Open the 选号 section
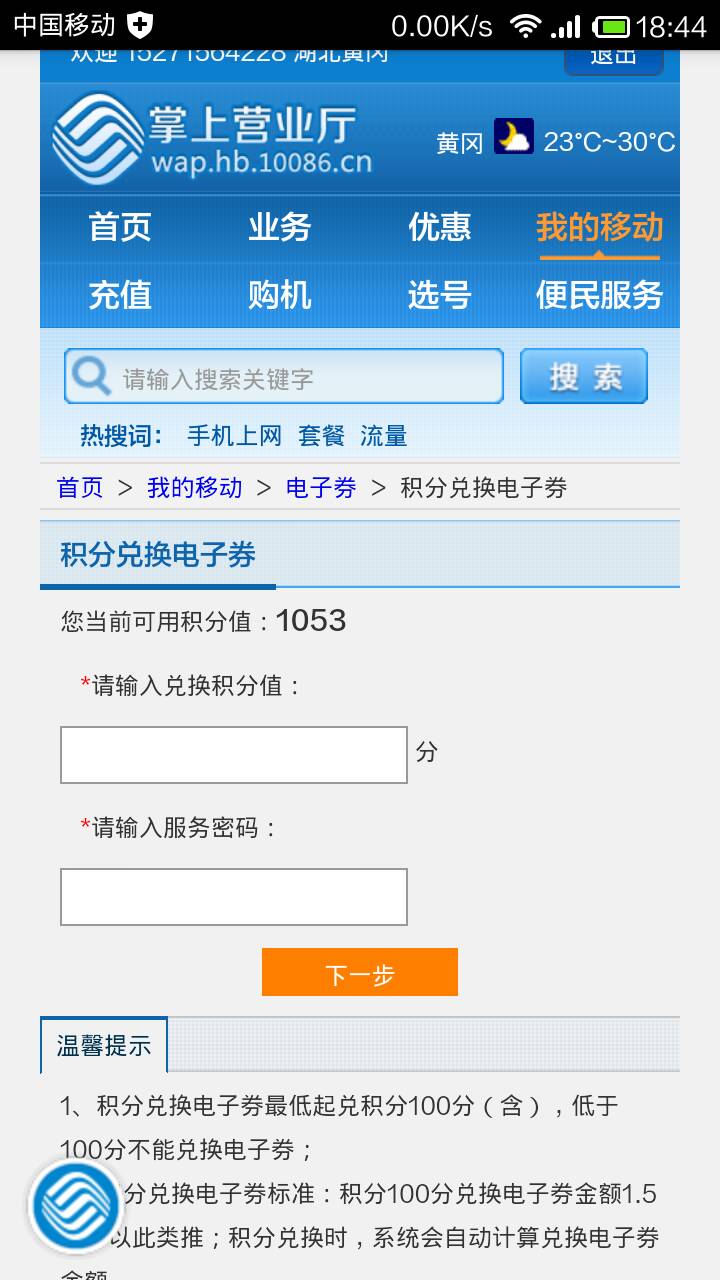Screen dimensions: 720x1280 point(440,295)
